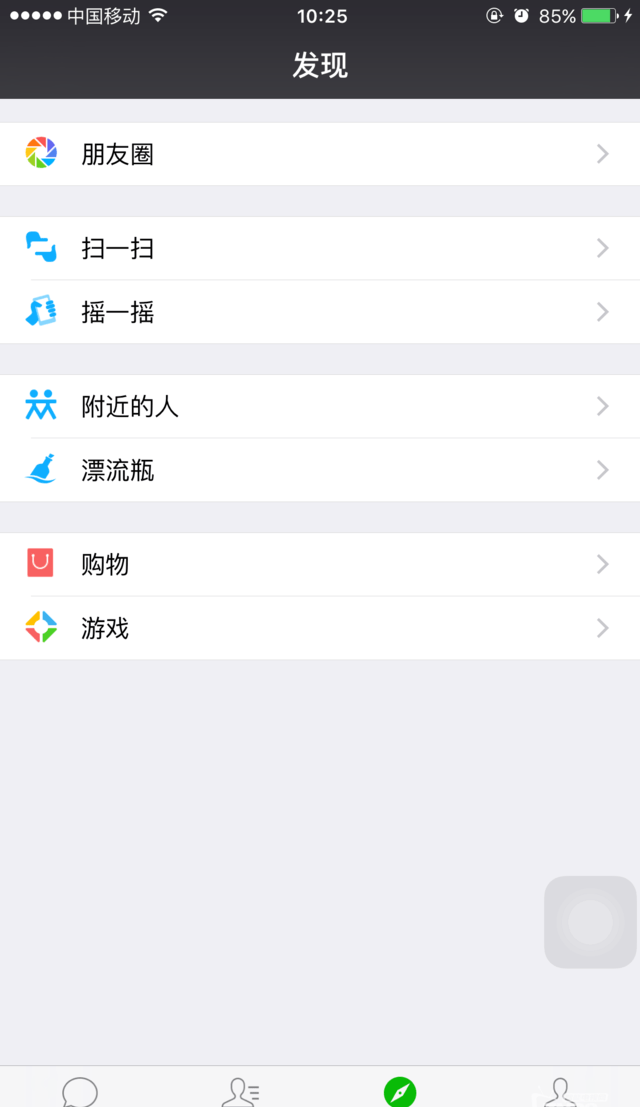
Task: Tap the AssistiveTouch floating button
Action: (x=591, y=922)
